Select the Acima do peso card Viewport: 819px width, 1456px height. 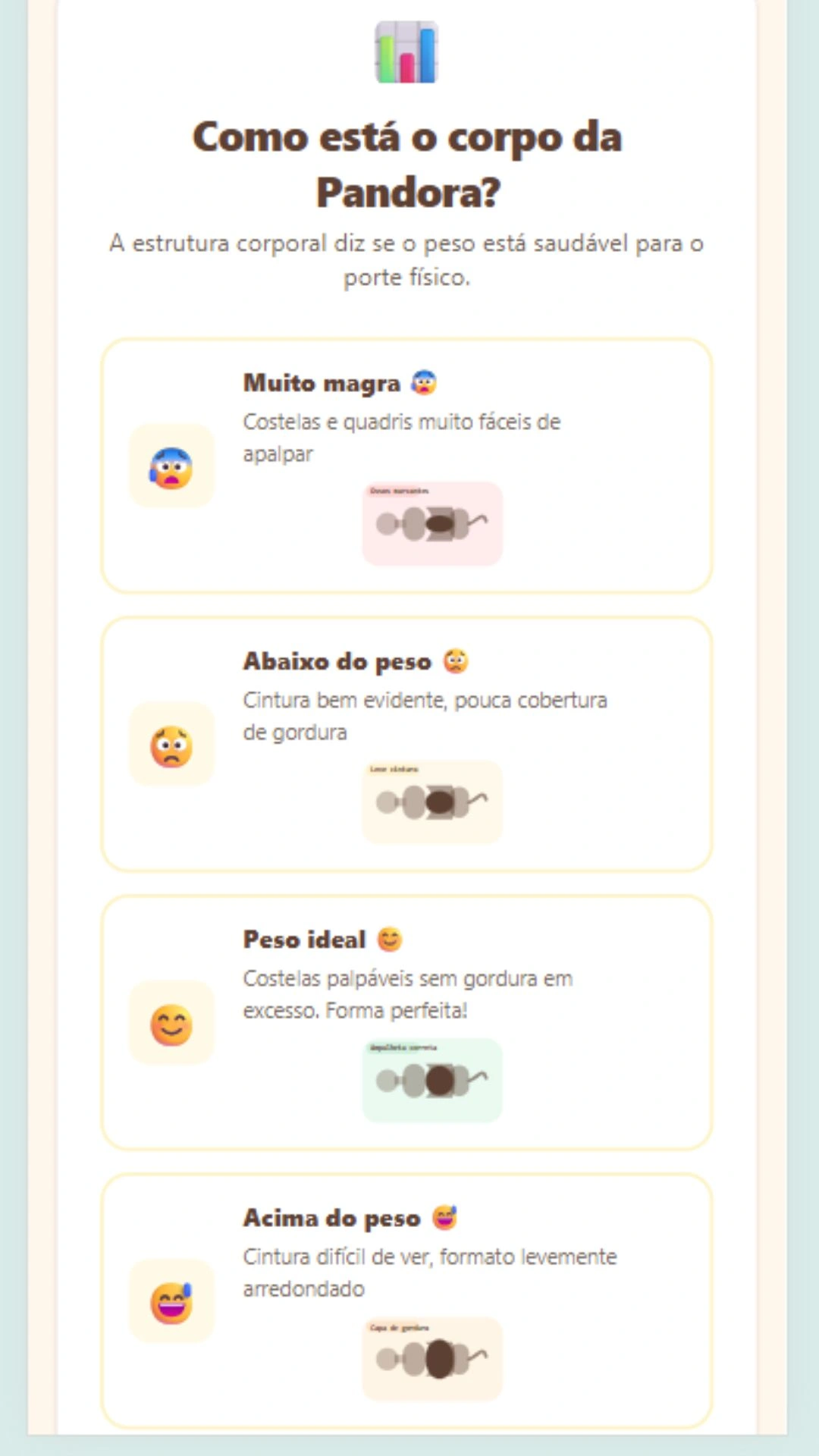click(406, 1301)
